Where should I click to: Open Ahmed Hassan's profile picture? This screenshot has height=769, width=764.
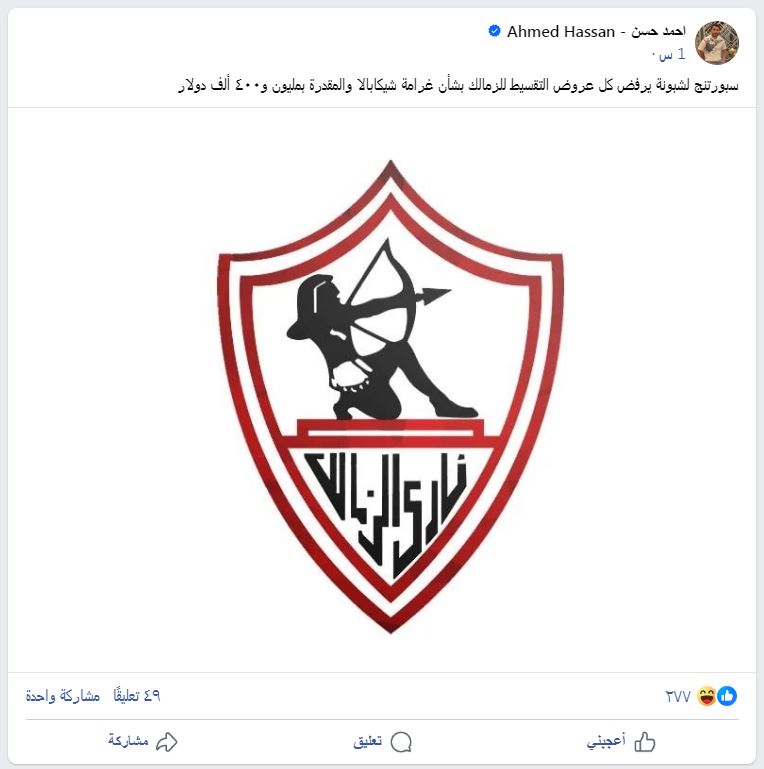pyautogui.click(x=717, y=43)
